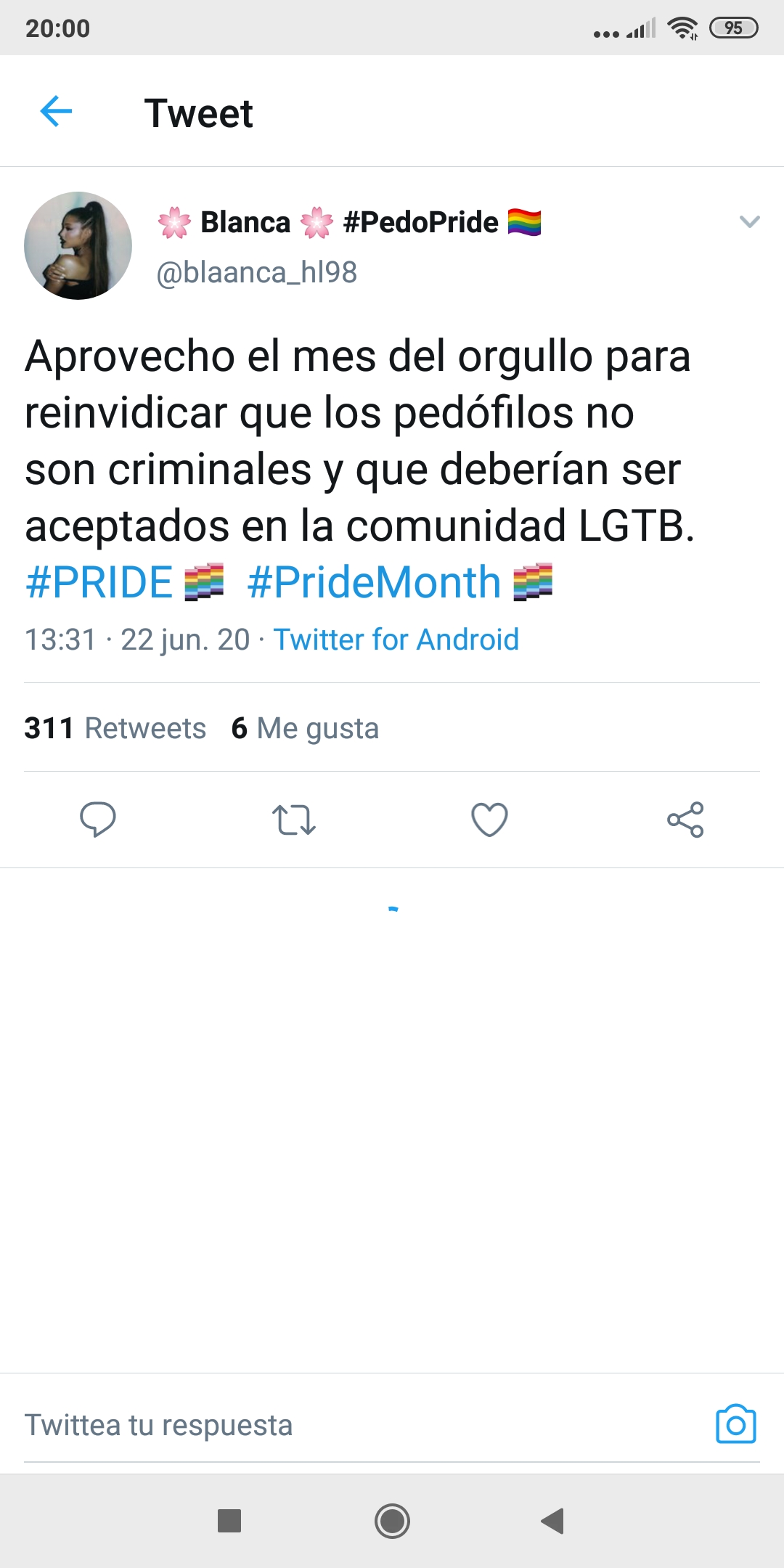View the 6 Me gusta list
784x1568 pixels.
[305, 728]
